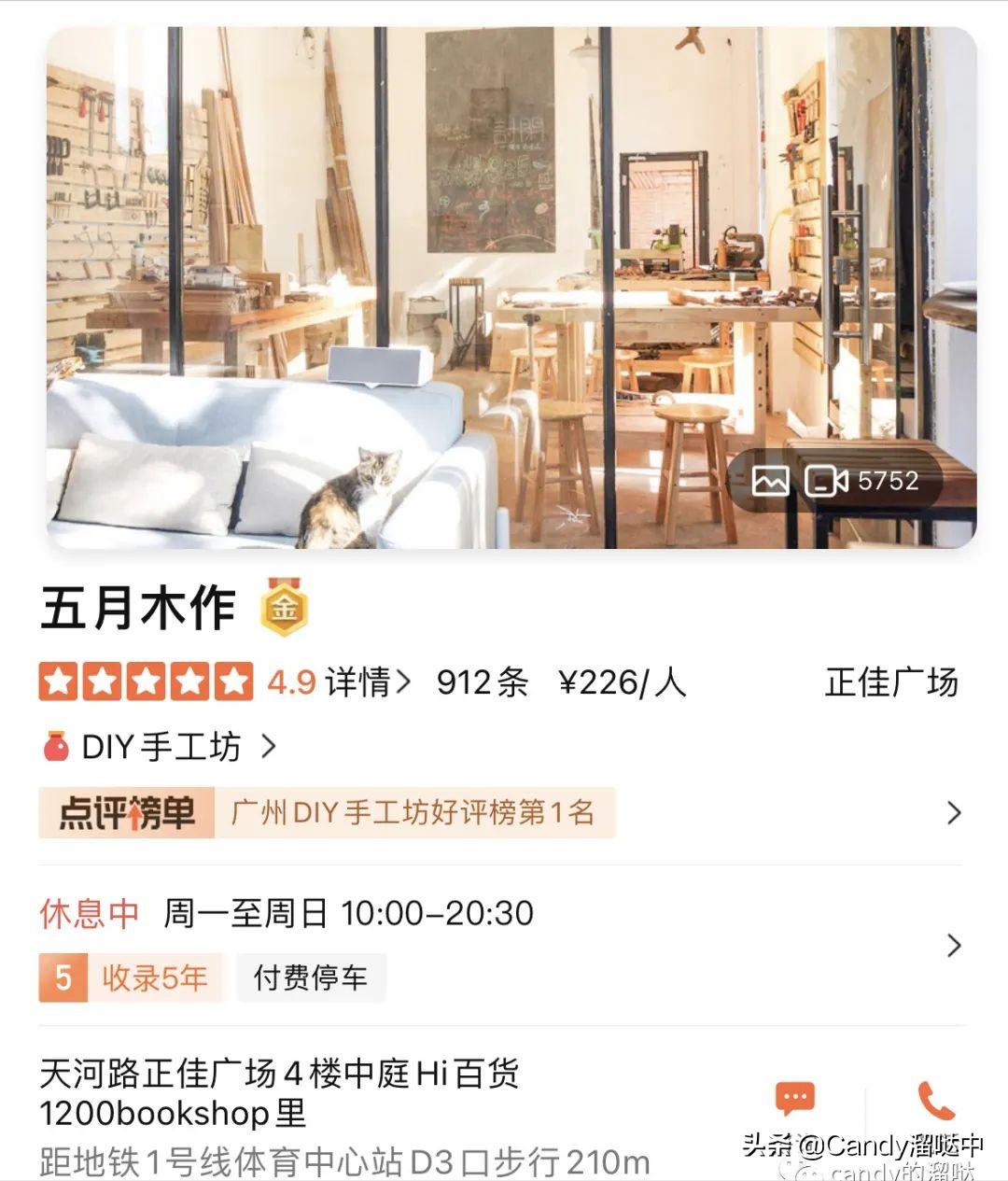Play shop videos via the camera icon

(826, 481)
